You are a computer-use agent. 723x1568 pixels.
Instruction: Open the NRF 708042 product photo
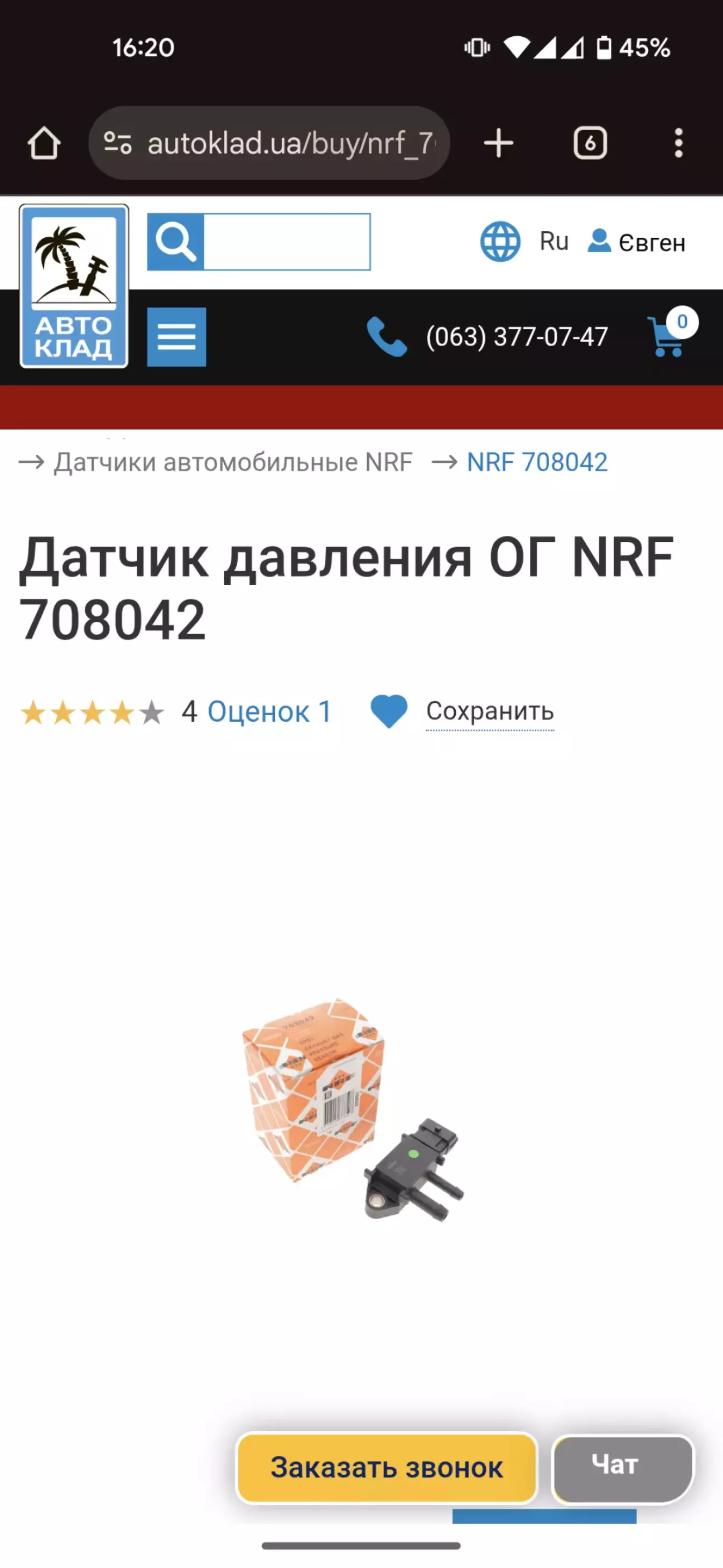pyautogui.click(x=353, y=1109)
